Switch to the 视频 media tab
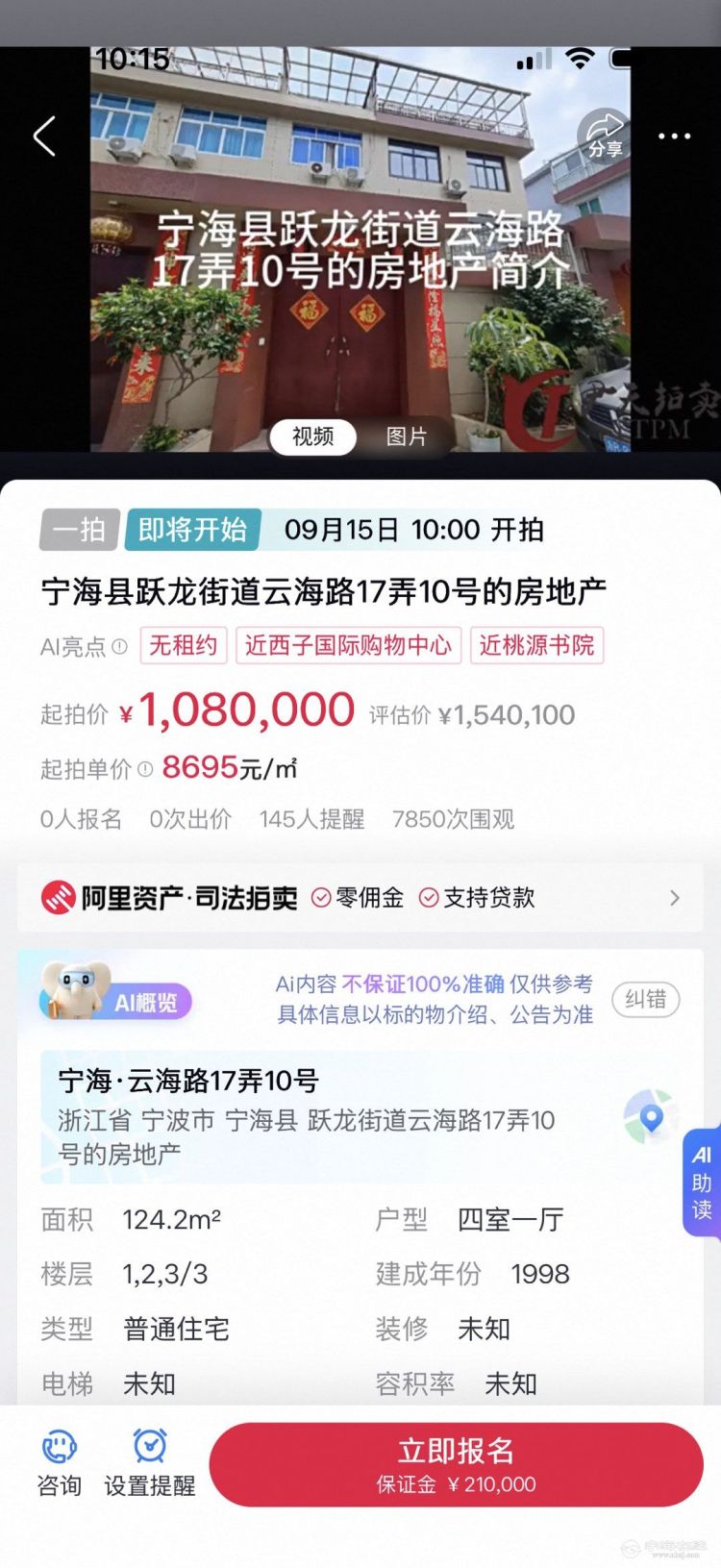 tap(312, 436)
